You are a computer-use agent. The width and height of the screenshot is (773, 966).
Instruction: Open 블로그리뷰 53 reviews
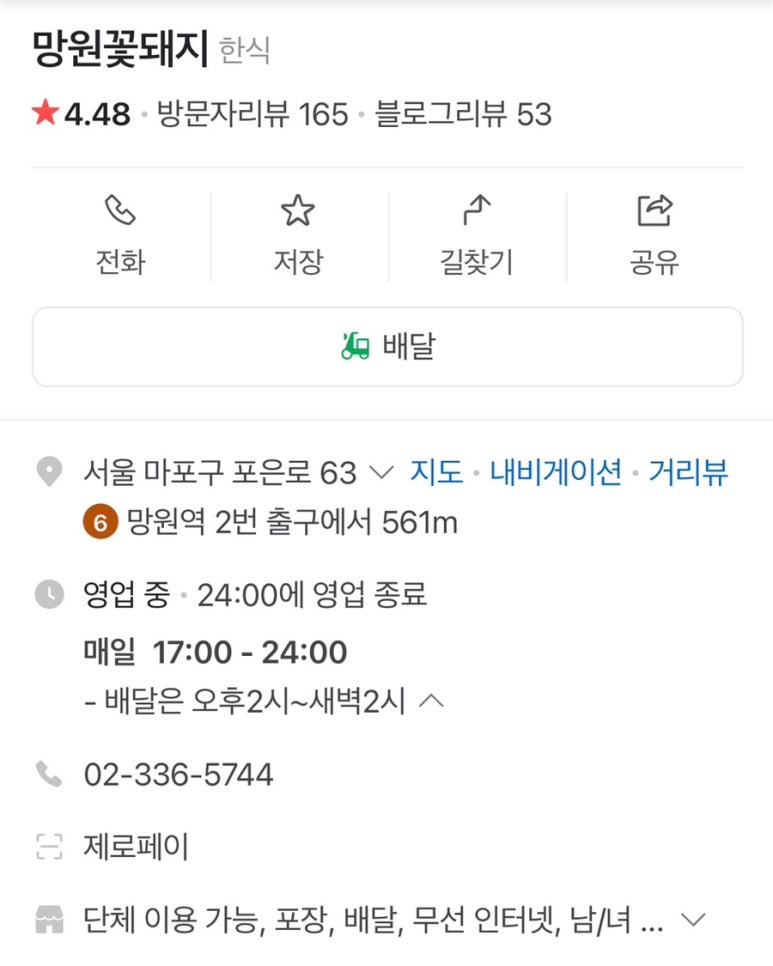click(463, 115)
